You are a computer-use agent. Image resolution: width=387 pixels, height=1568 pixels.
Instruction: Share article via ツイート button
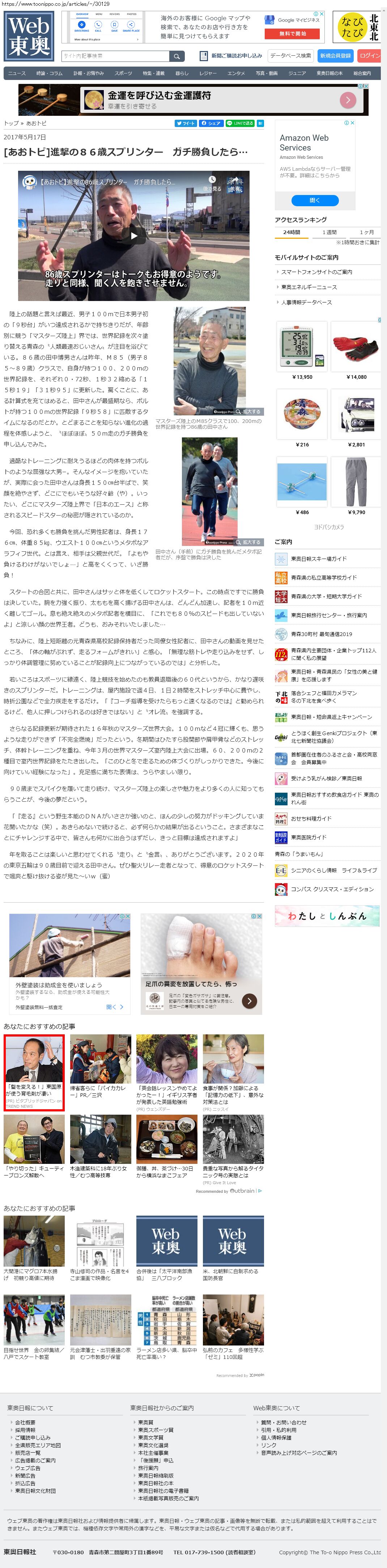pyautogui.click(x=186, y=123)
